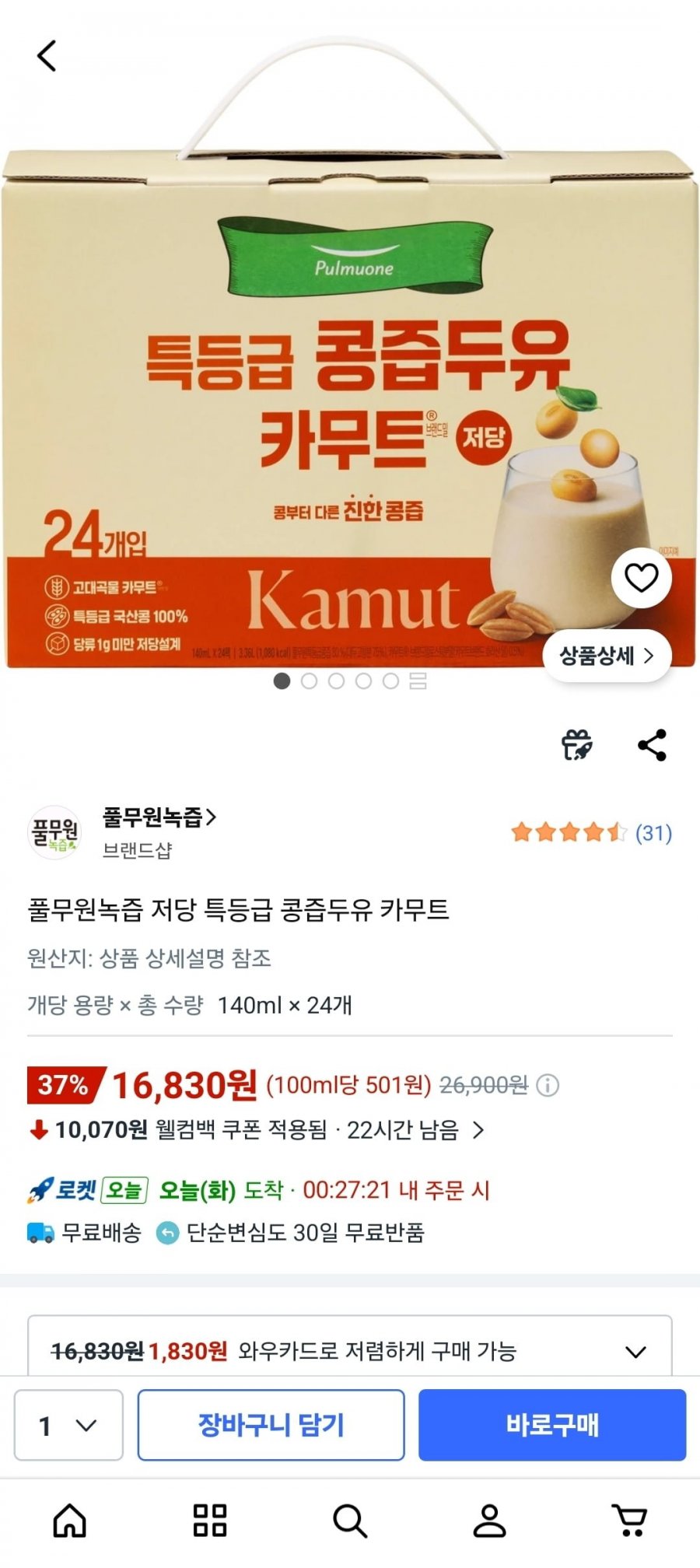Open the shopping cart tab
The width and height of the screenshot is (700, 1568).
[629, 1521]
